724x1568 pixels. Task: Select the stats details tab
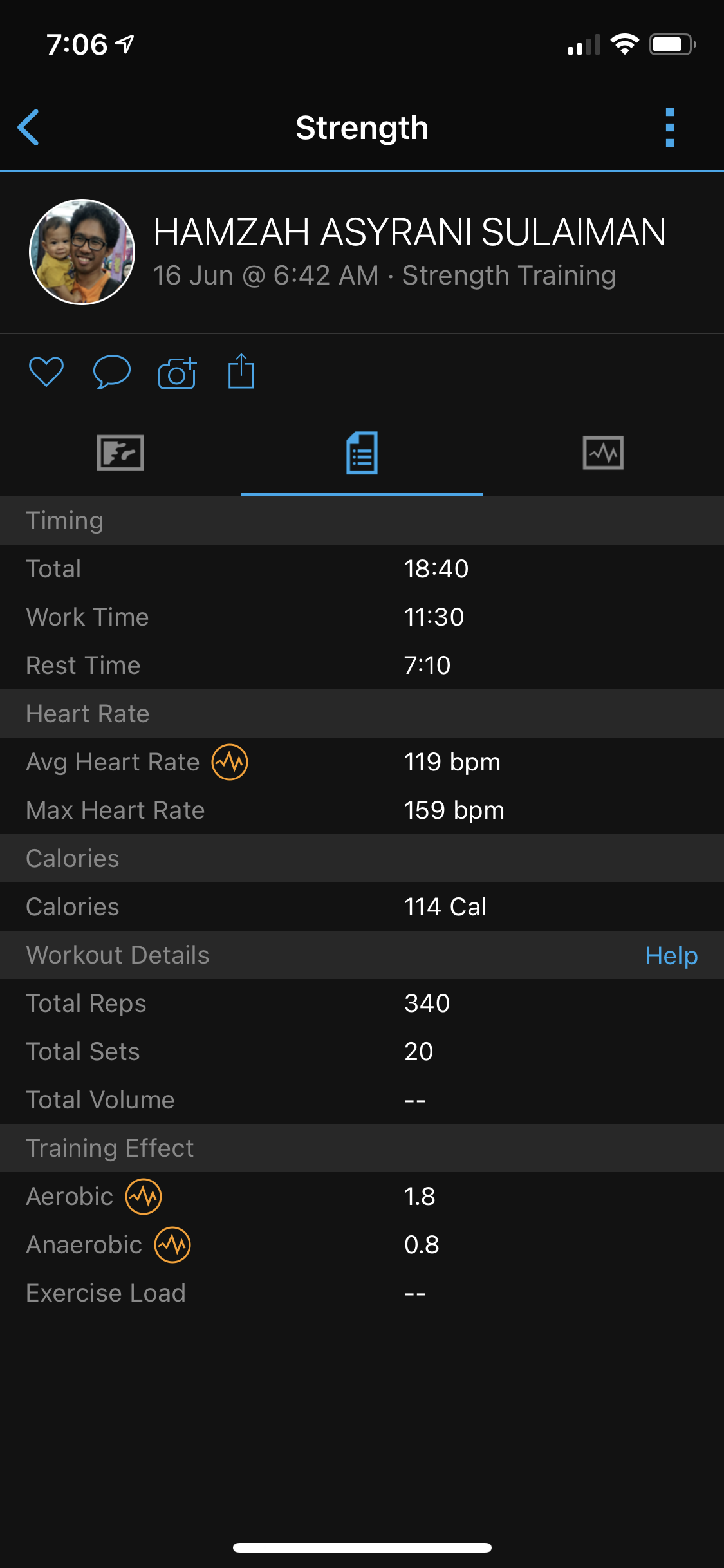pos(362,453)
